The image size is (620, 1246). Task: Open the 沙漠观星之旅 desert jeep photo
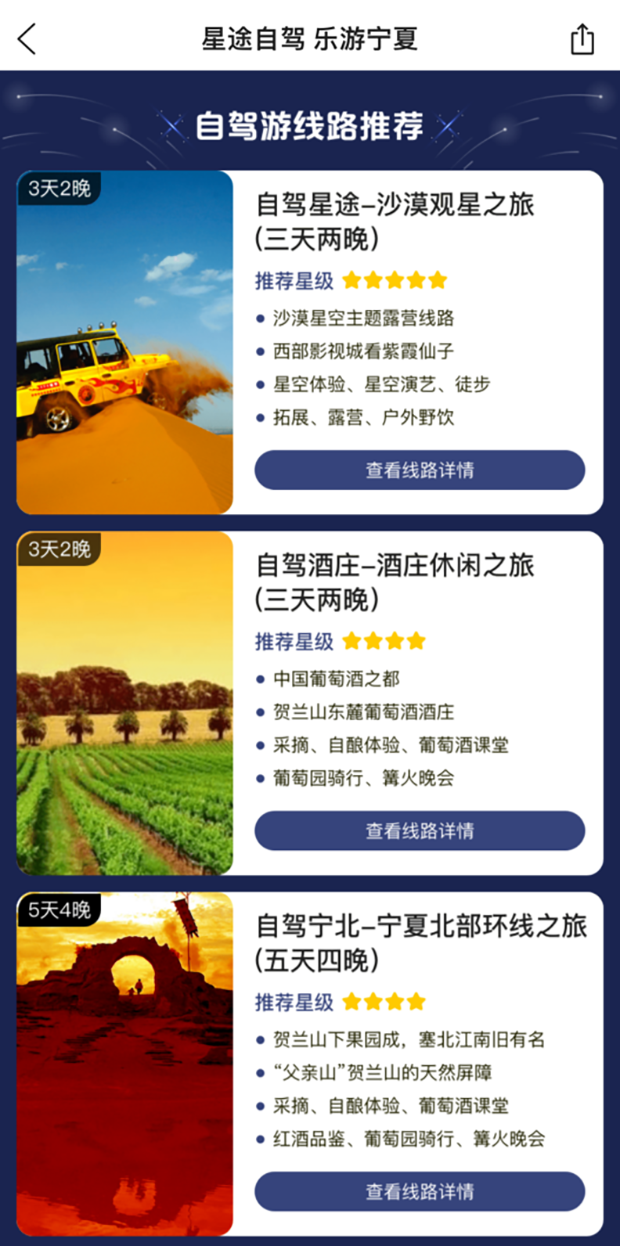point(125,343)
